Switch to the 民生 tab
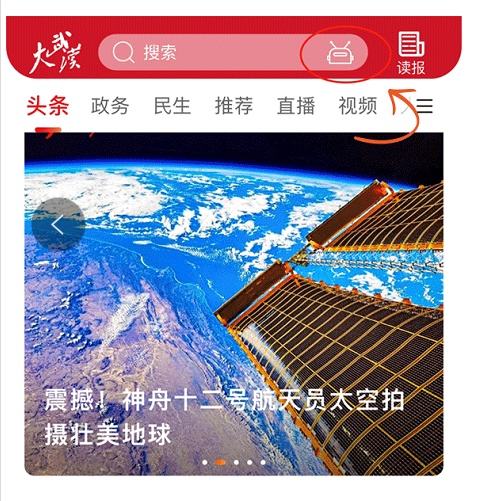The image size is (483, 501). [172, 106]
